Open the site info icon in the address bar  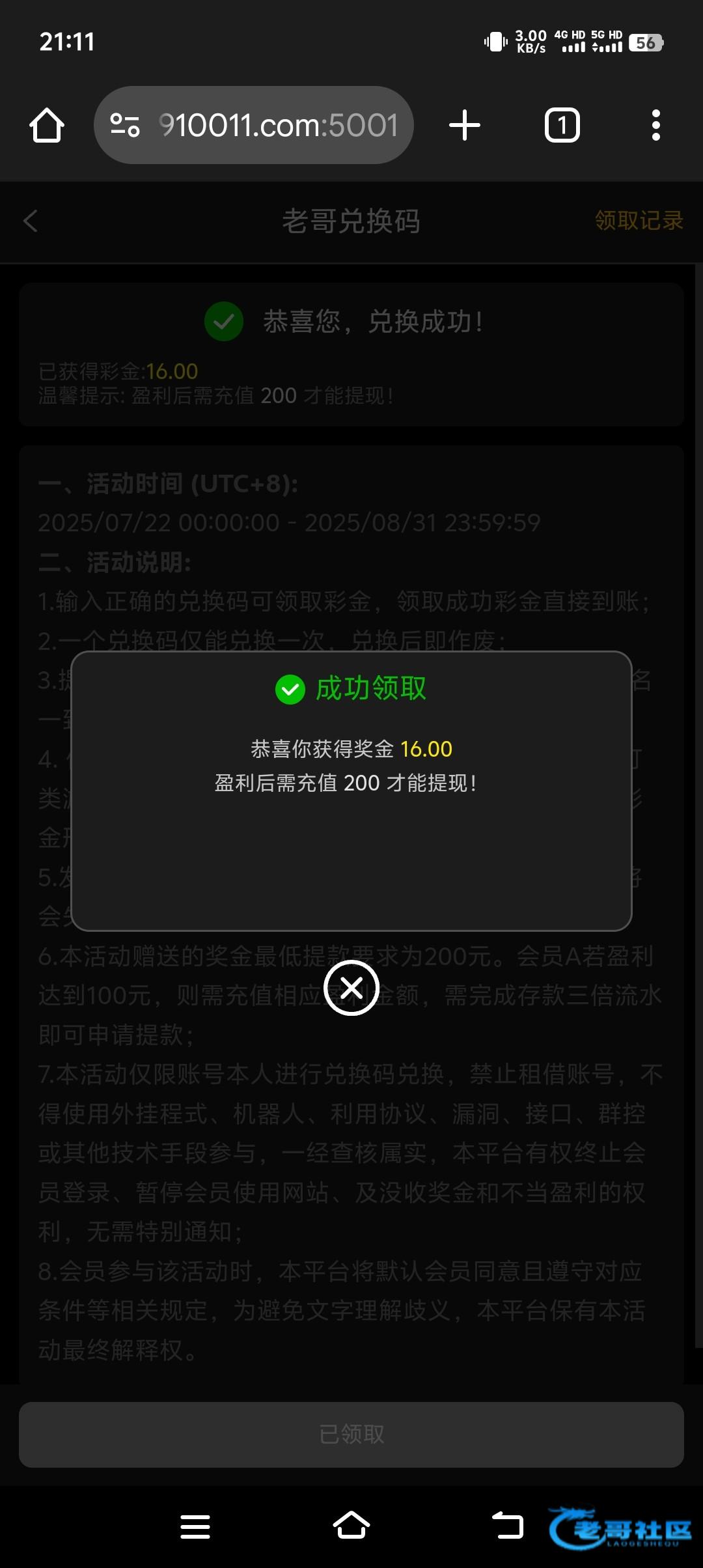[x=124, y=125]
